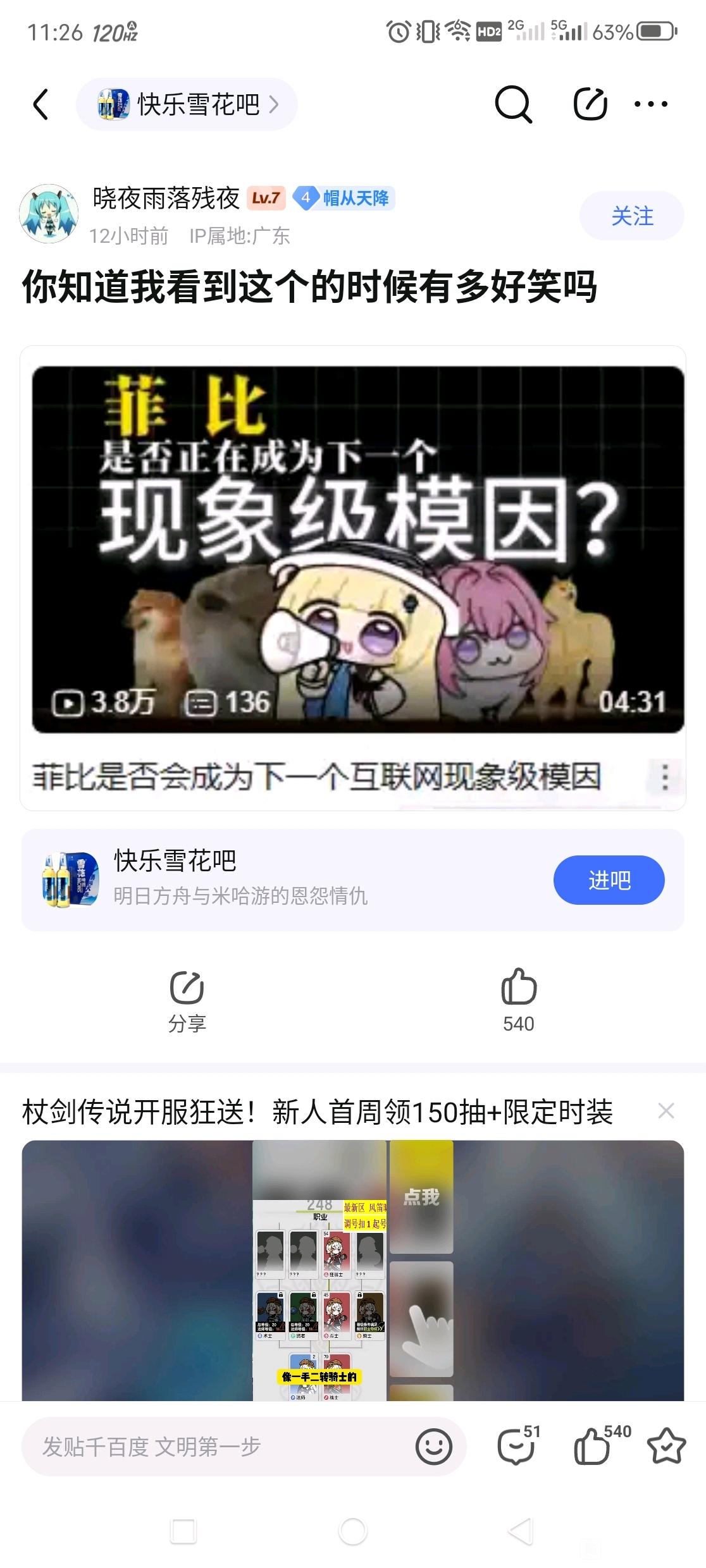Play the 菲比 现象级模因 video
The width and height of the screenshot is (706, 1568).
click(x=358, y=549)
